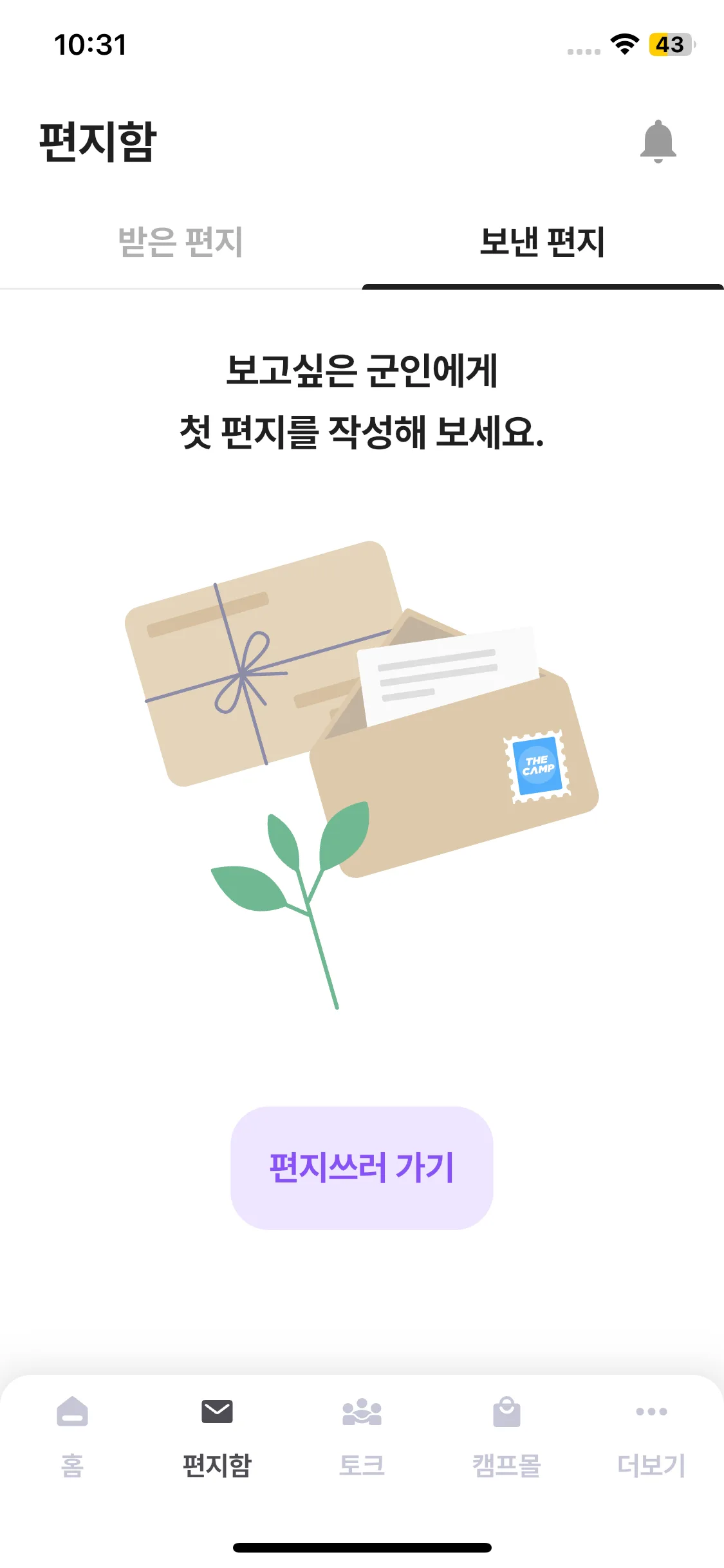Screen dimensions: 724x1568
Task: Open the notifications bell
Action: tap(658, 141)
